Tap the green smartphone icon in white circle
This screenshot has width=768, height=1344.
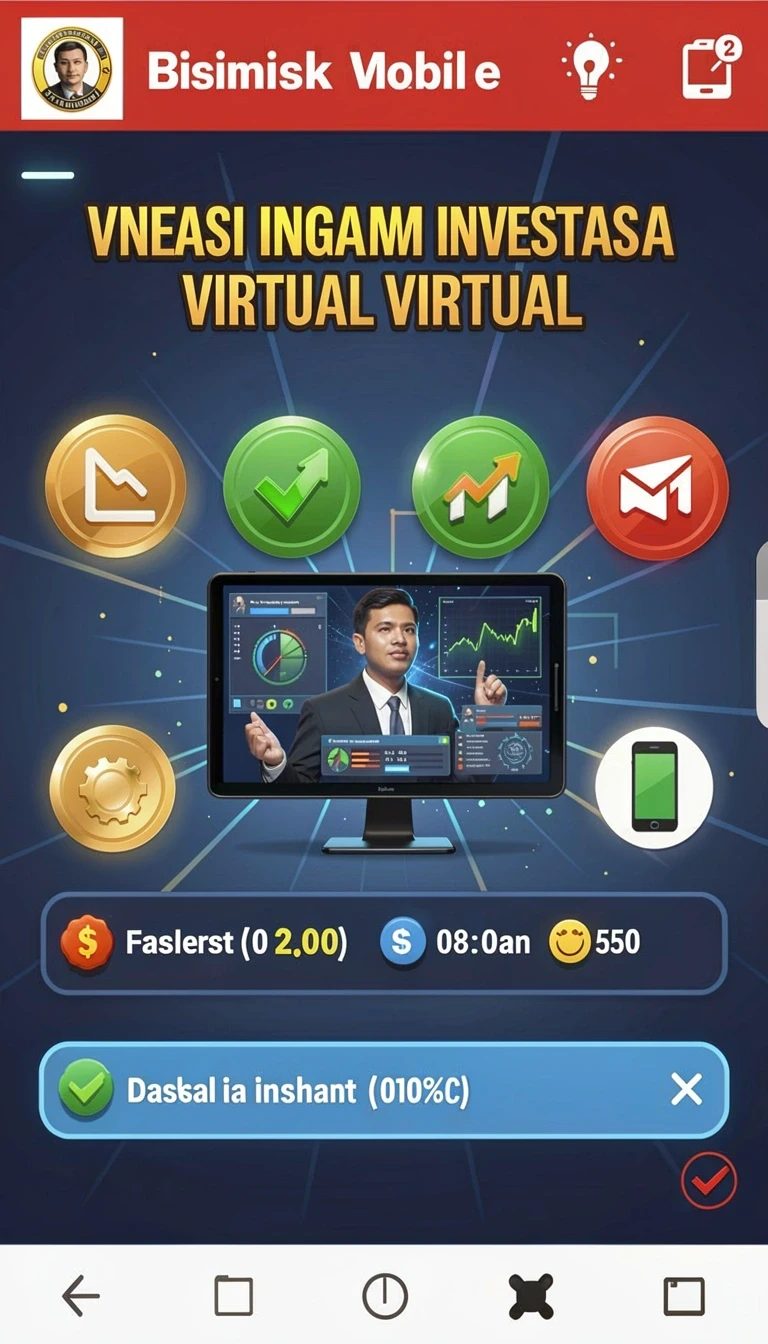click(x=654, y=787)
